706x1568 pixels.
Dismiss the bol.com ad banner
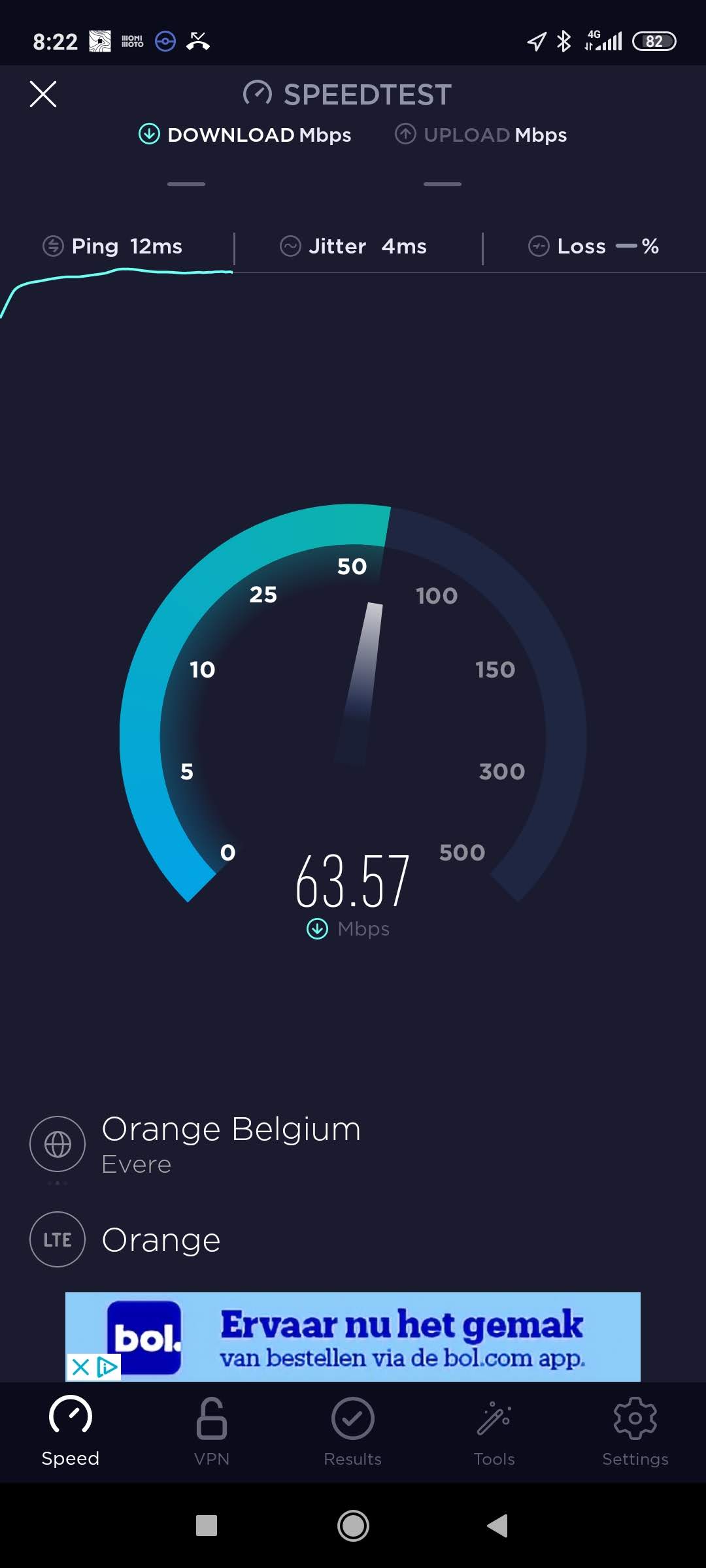coord(80,1367)
